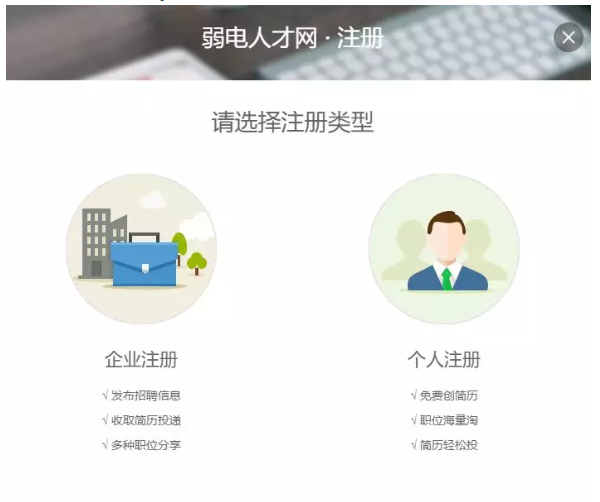600x502 pixels.
Task: Close the registration dialog
Action: [568, 38]
